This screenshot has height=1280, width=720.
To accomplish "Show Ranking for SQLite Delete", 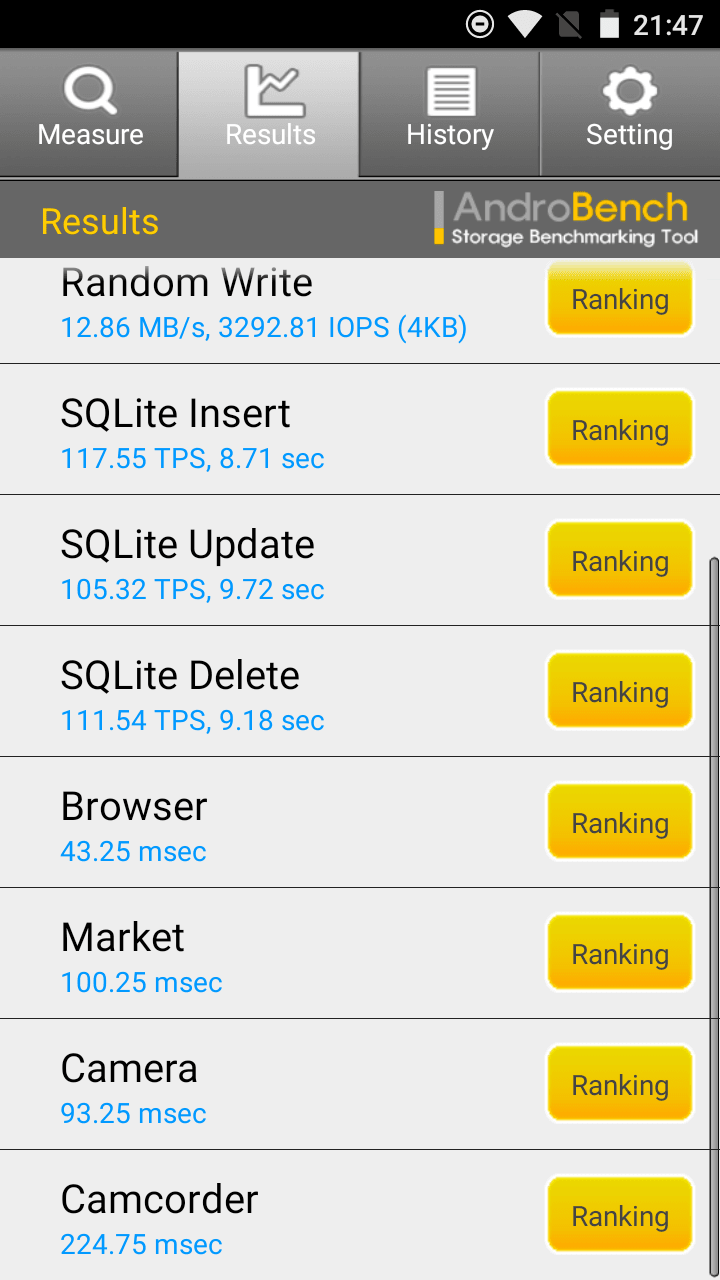I will (620, 691).
